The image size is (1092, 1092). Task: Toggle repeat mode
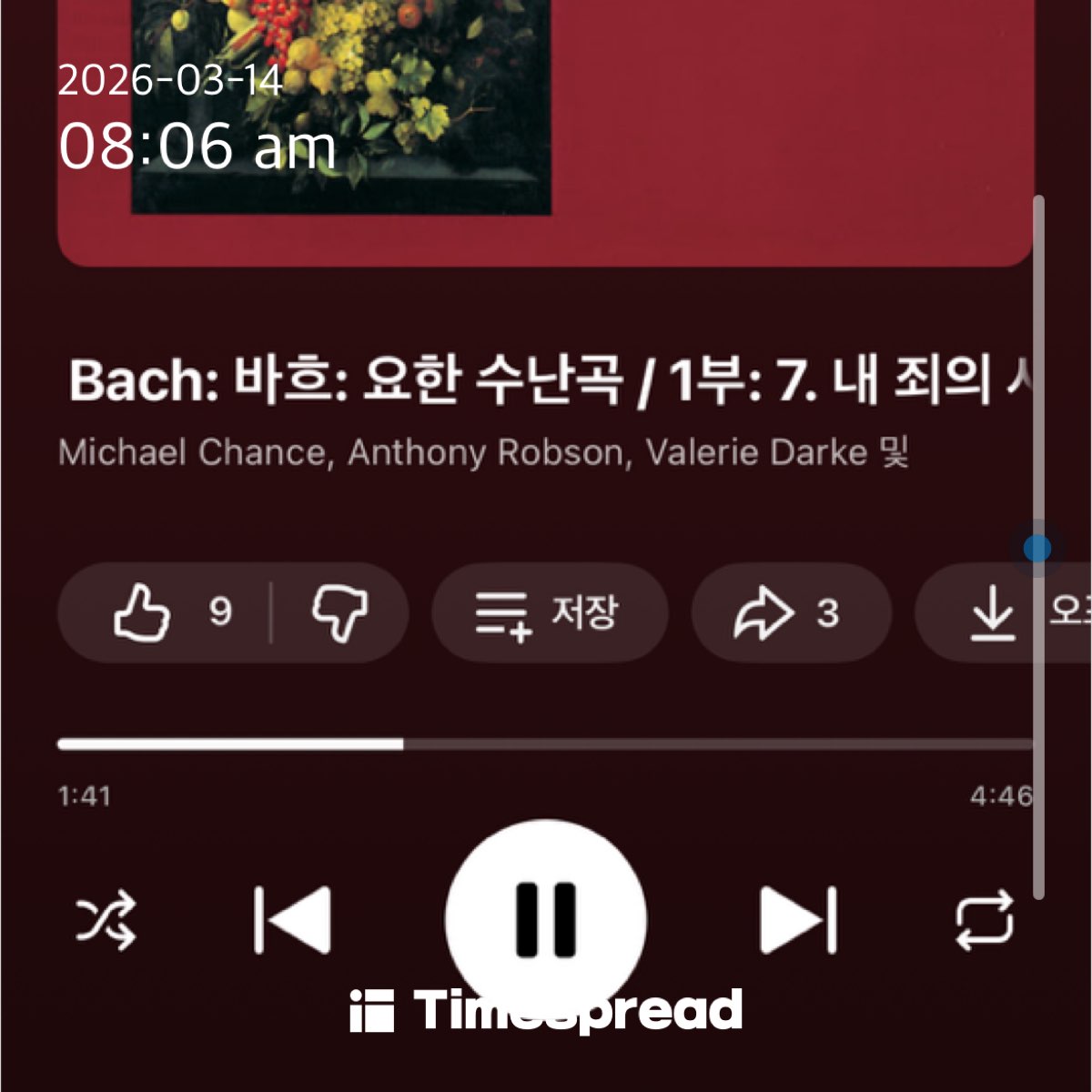point(984,921)
